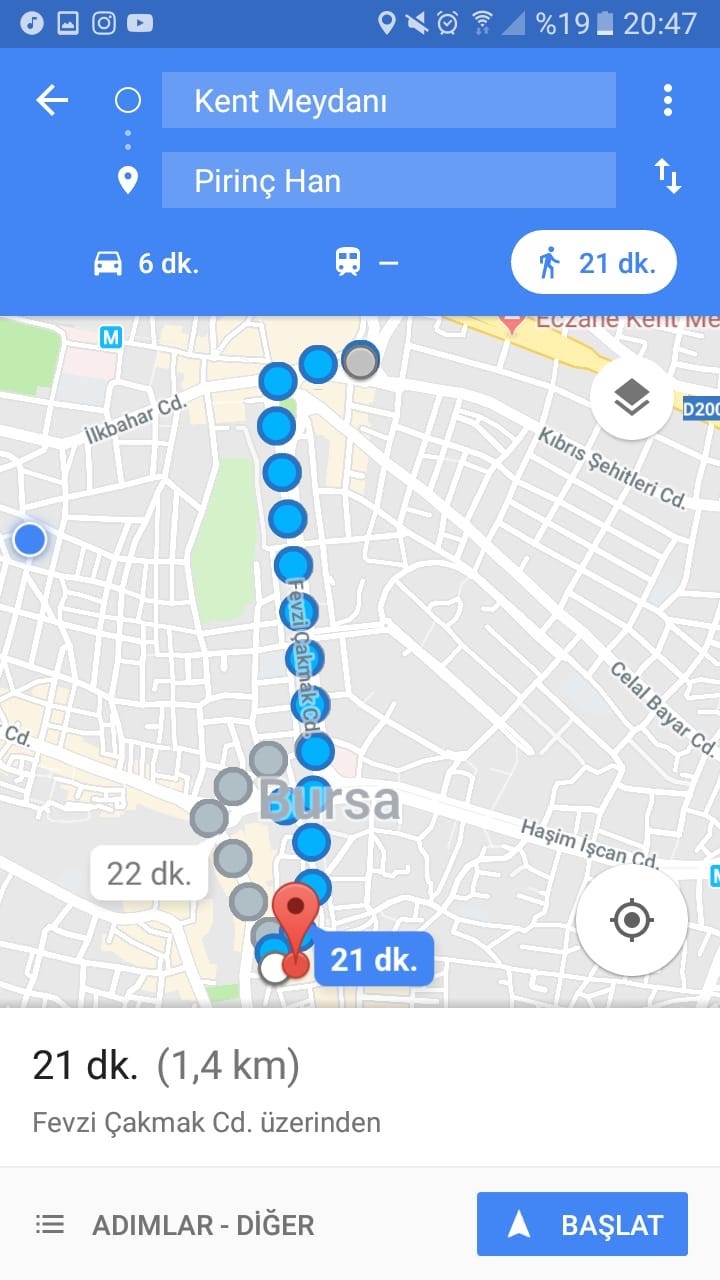
Task: Select the alternate 22 dk. route
Action: point(149,873)
